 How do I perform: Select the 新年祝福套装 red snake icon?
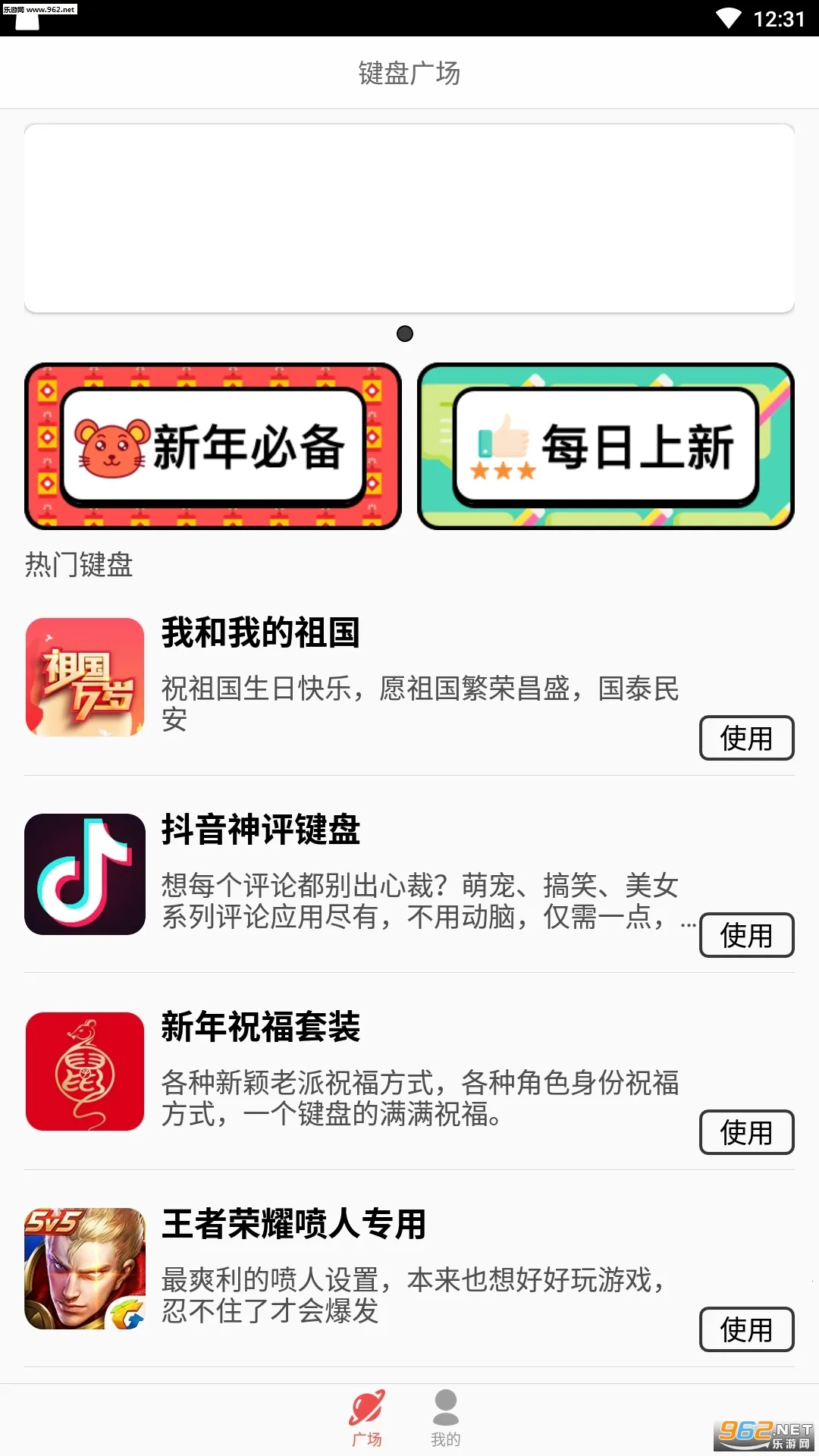[84, 1071]
